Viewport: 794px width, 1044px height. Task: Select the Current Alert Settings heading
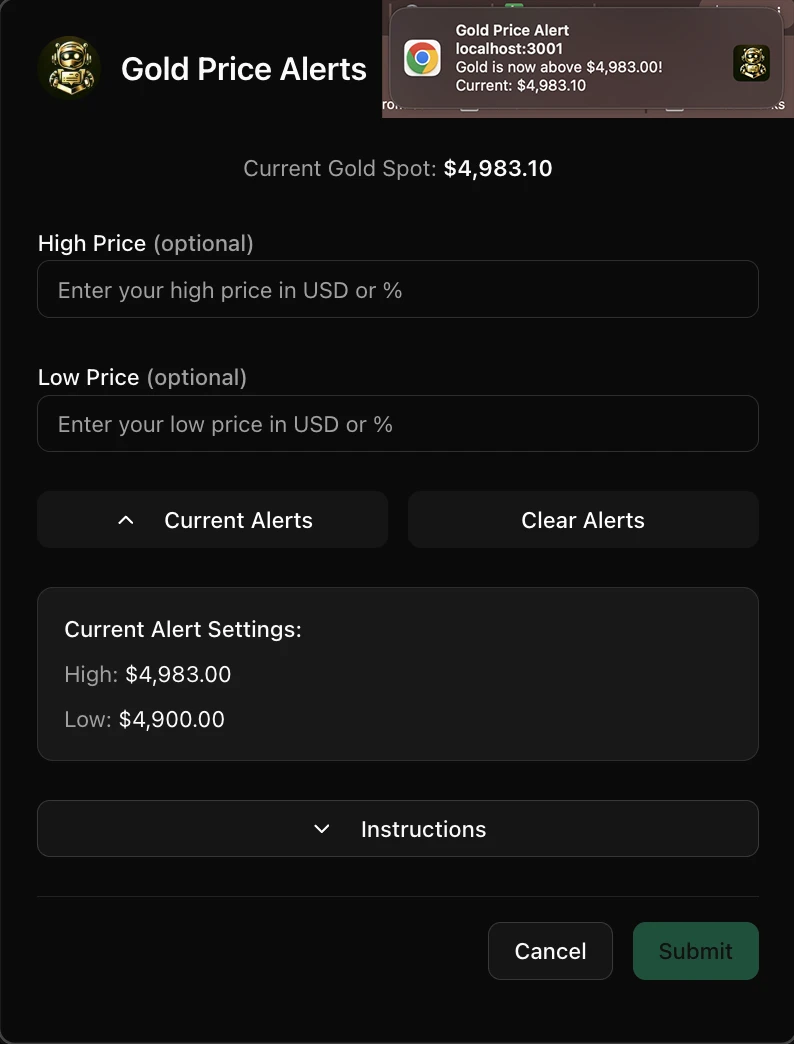(183, 629)
